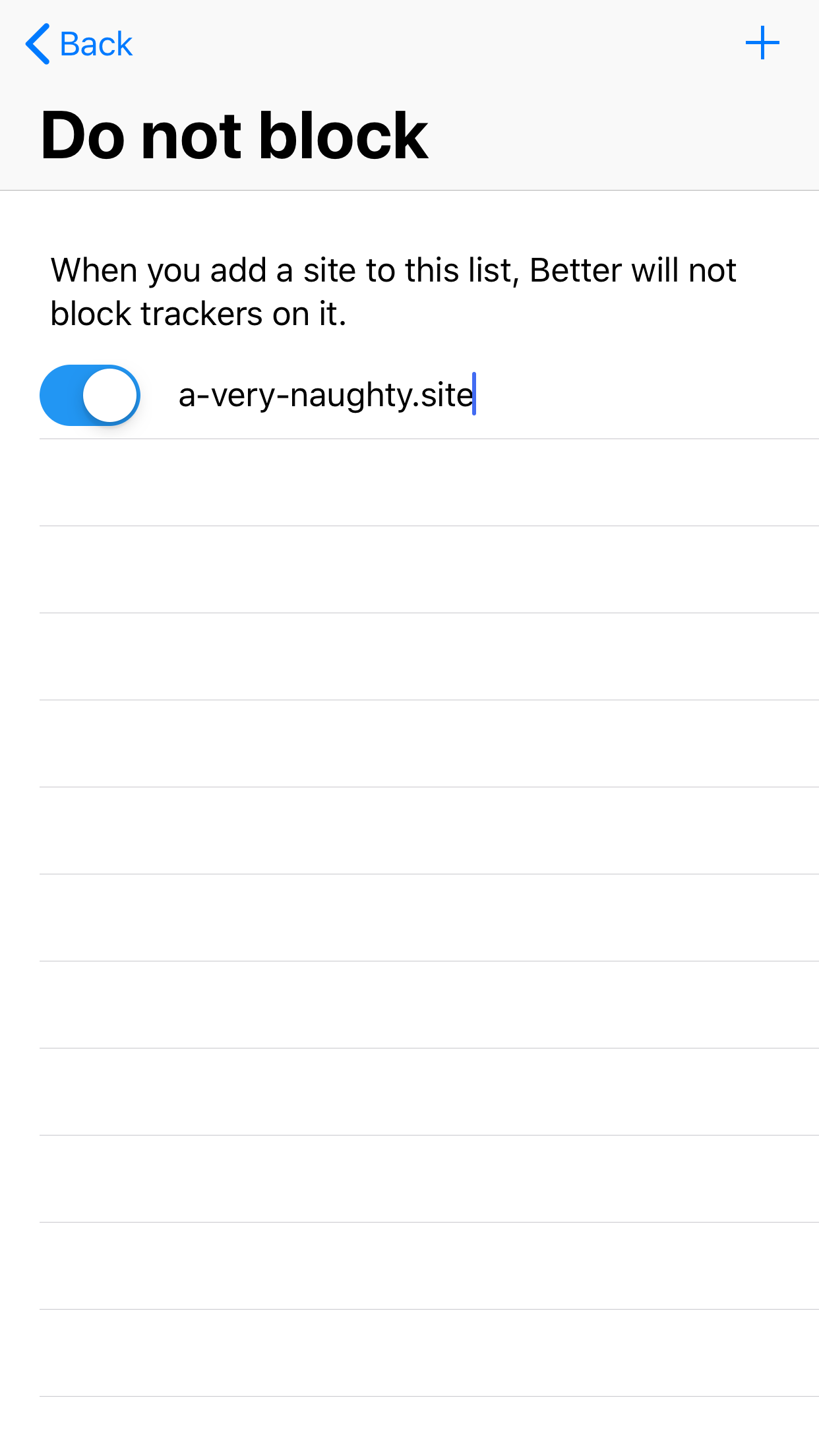
Task: Click the back chevron arrow icon
Action: pos(38,44)
